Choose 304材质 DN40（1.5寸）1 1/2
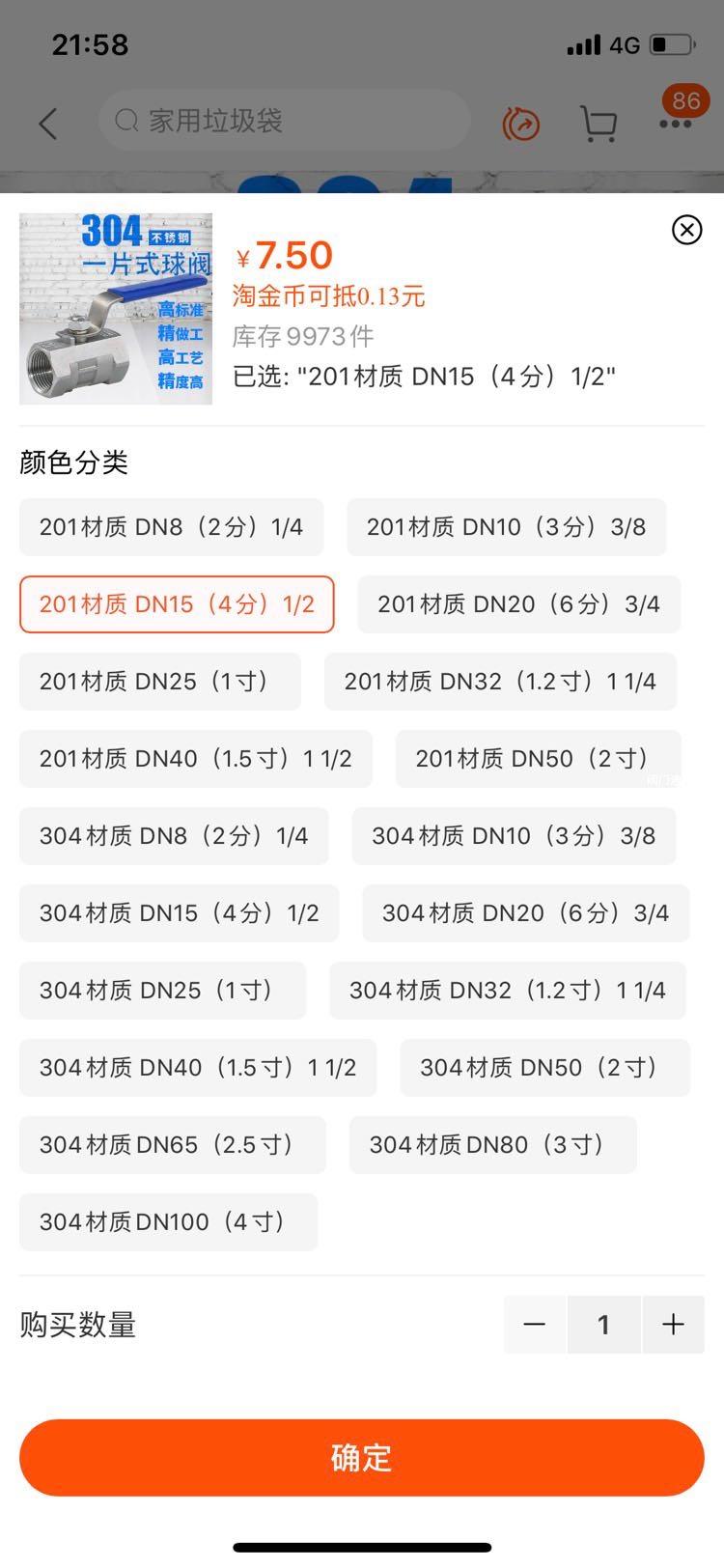 pos(198,1068)
